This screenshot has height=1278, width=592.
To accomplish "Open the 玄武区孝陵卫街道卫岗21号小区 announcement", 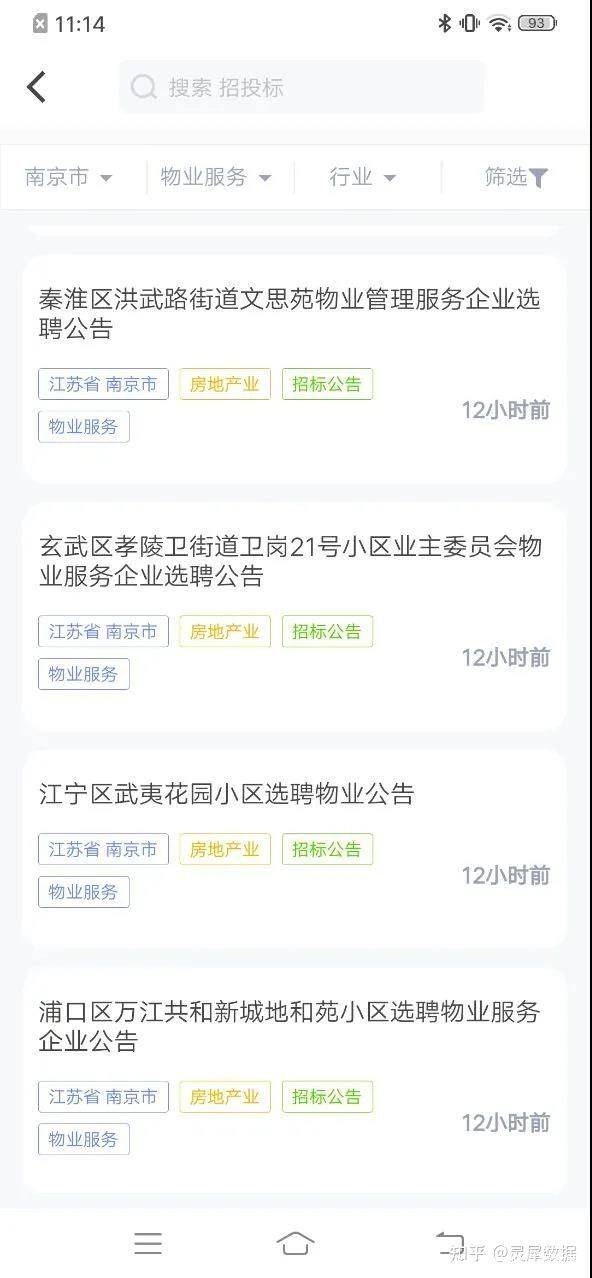I will click(x=294, y=617).
